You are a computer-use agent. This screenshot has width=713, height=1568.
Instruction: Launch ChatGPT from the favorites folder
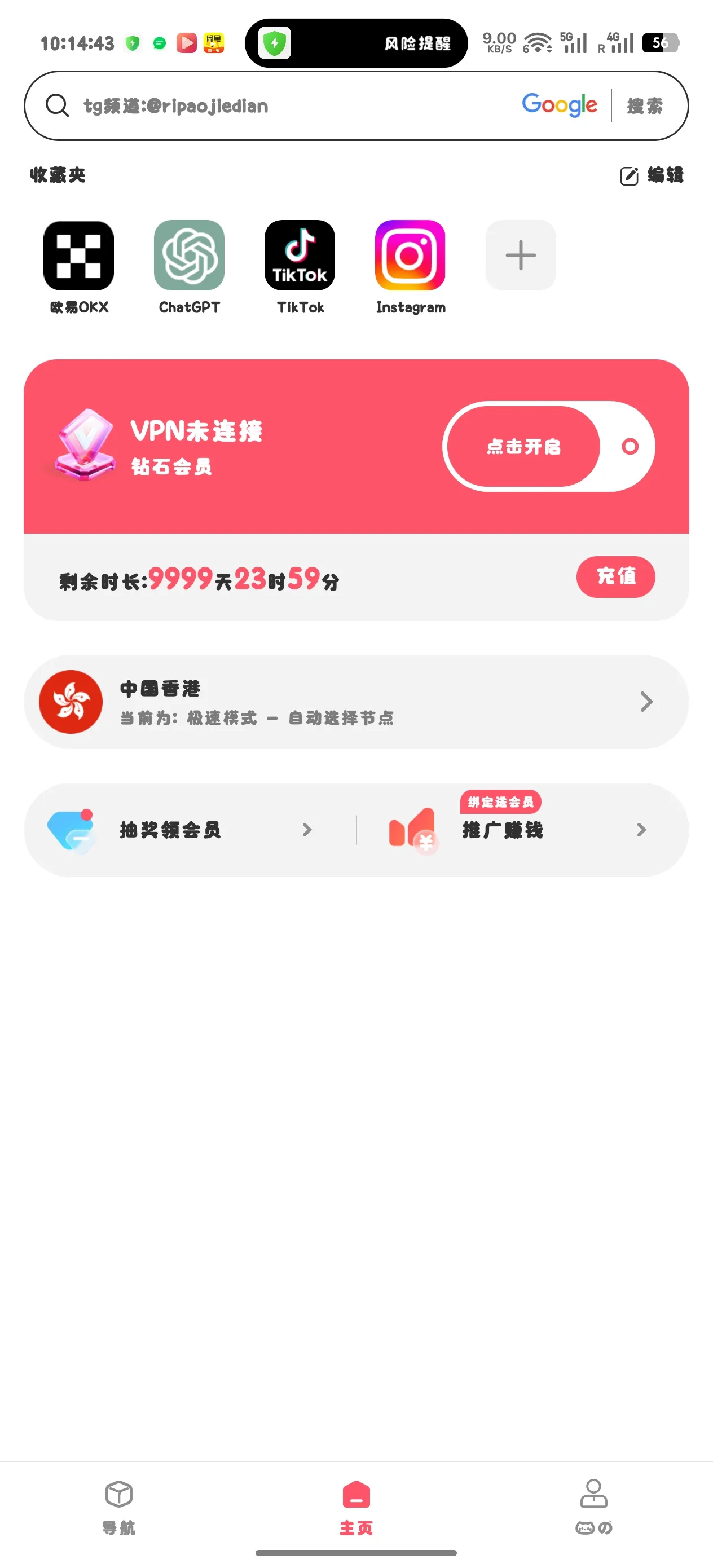click(190, 256)
